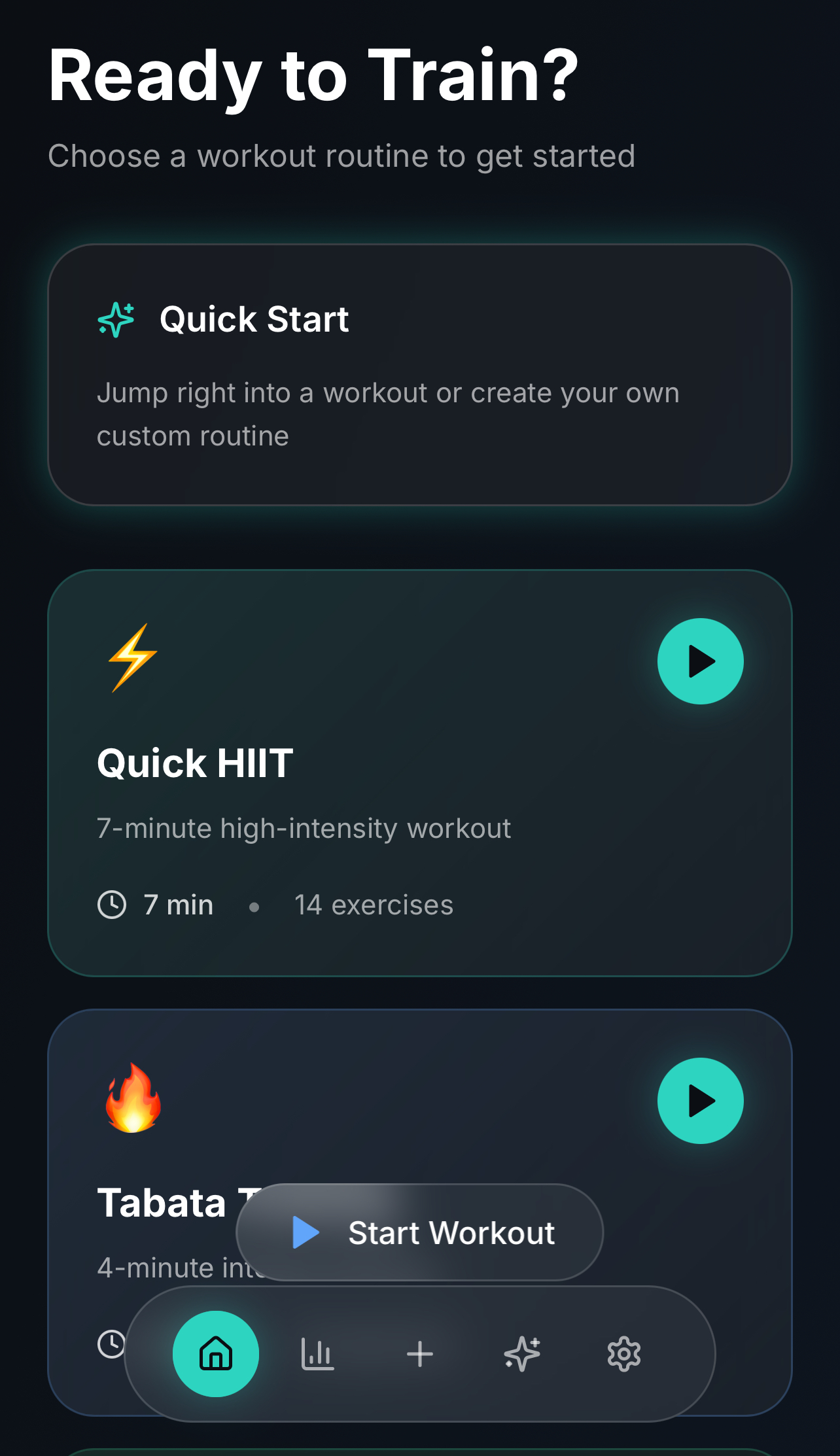This screenshot has width=840, height=1456.
Task: Go to the Home tab
Action: (216, 1353)
